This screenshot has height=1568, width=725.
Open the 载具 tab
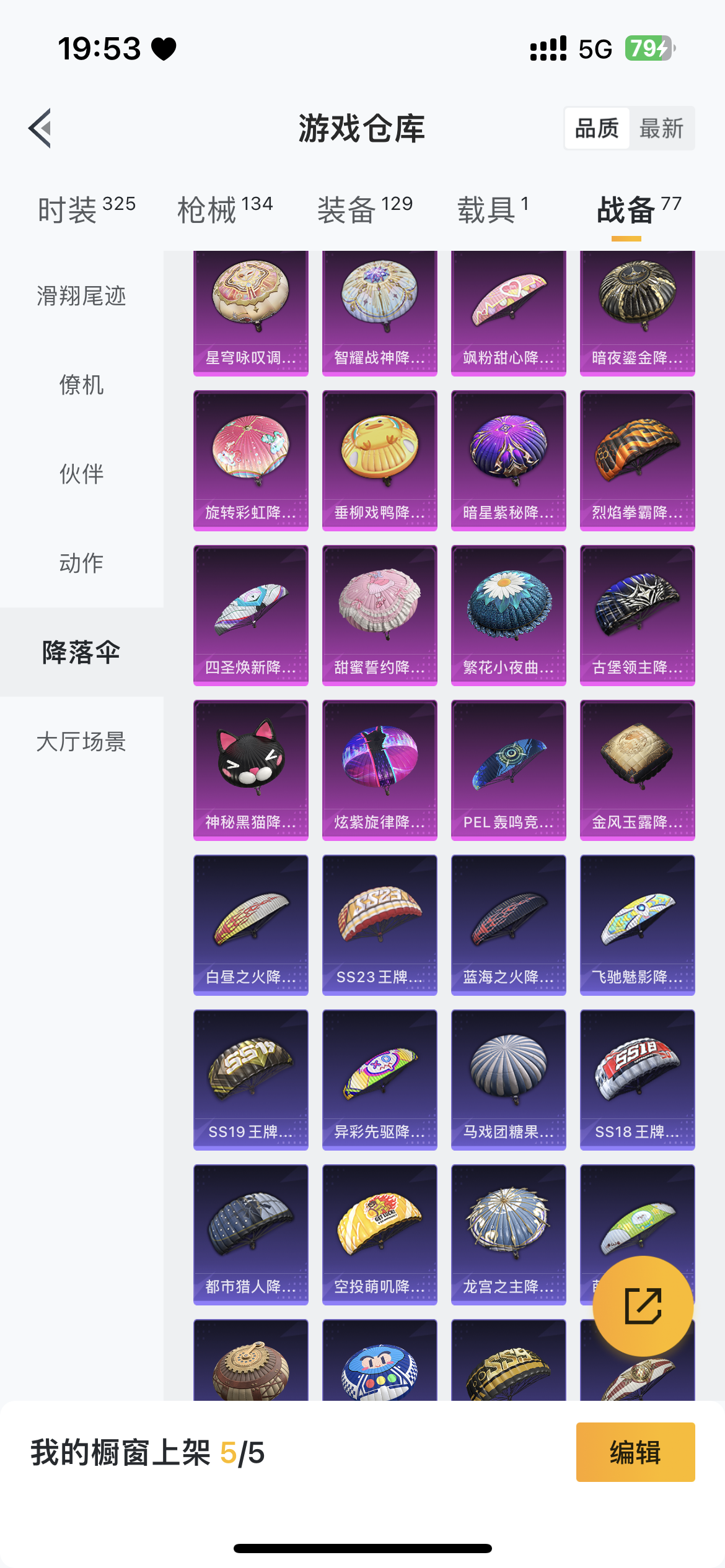[x=493, y=209]
